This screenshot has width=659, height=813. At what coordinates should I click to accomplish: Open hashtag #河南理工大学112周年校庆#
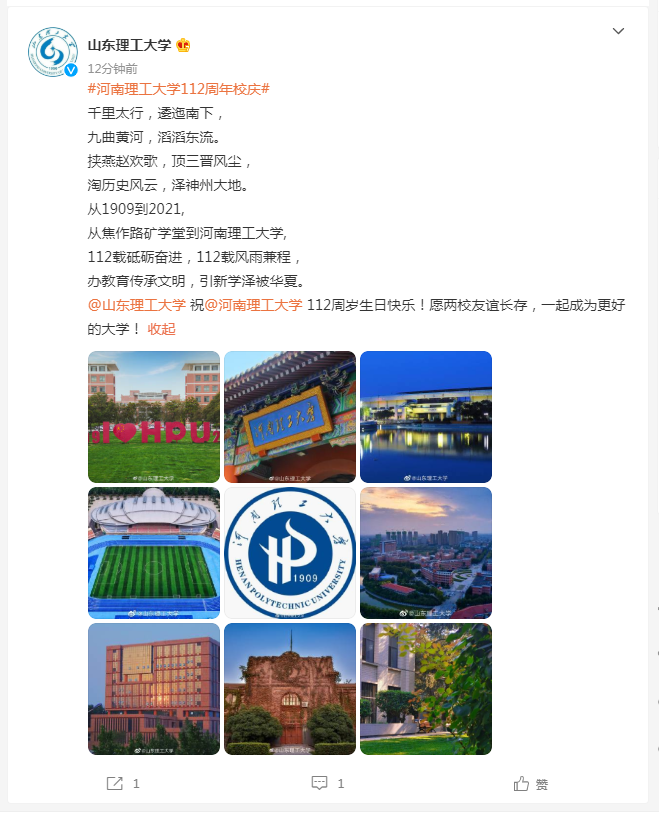(x=179, y=89)
